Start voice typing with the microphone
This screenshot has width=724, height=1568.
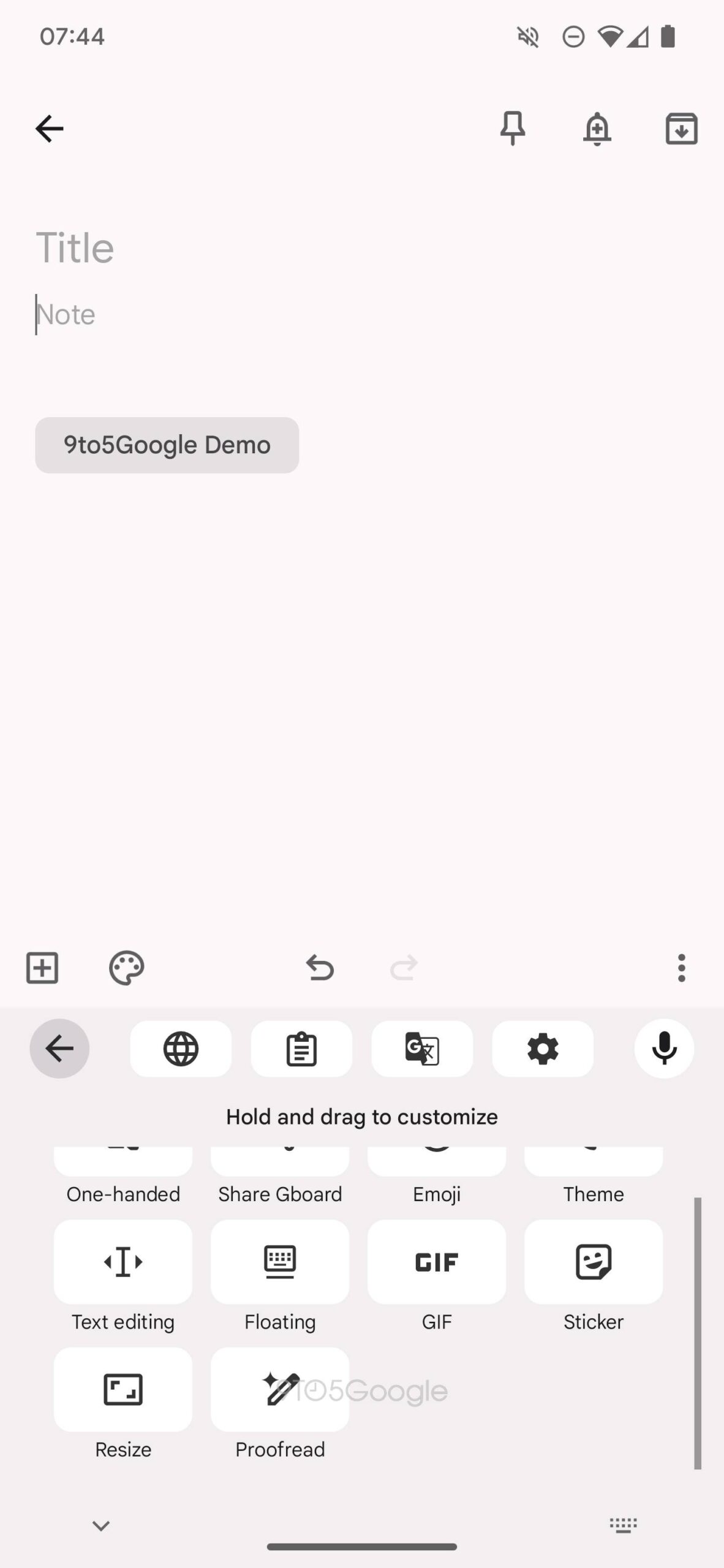664,1049
